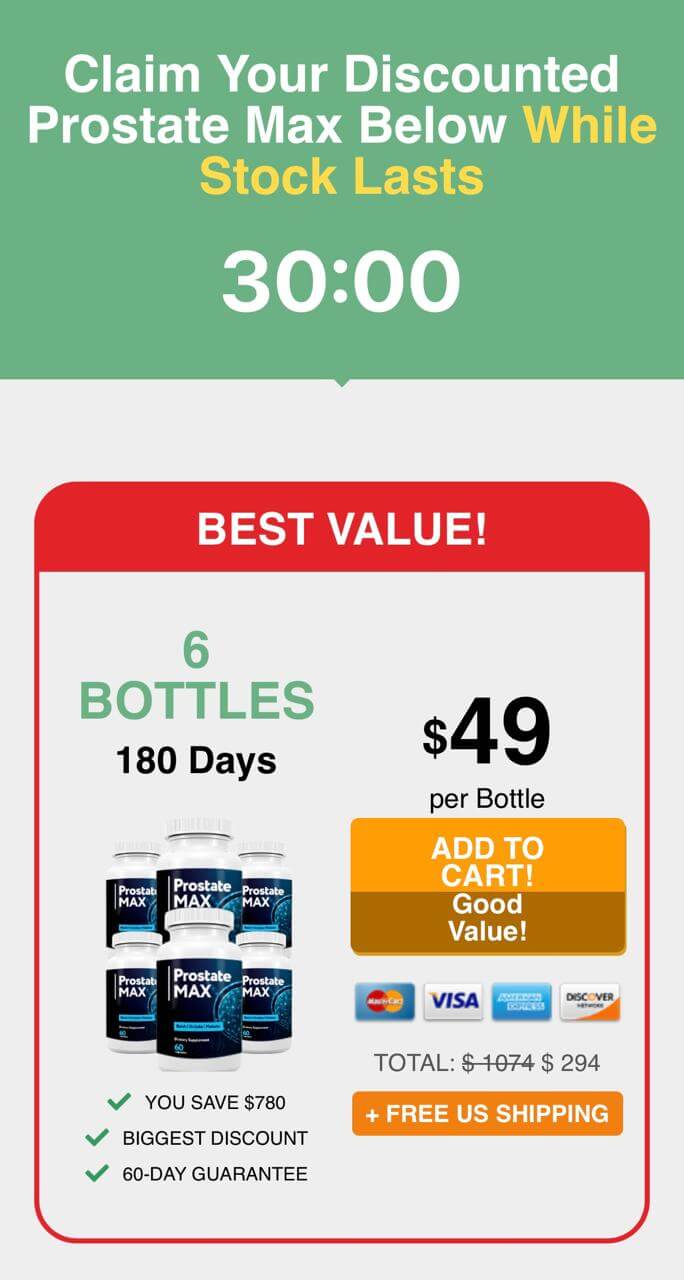Add the 6 bottles package to cart

[487, 863]
